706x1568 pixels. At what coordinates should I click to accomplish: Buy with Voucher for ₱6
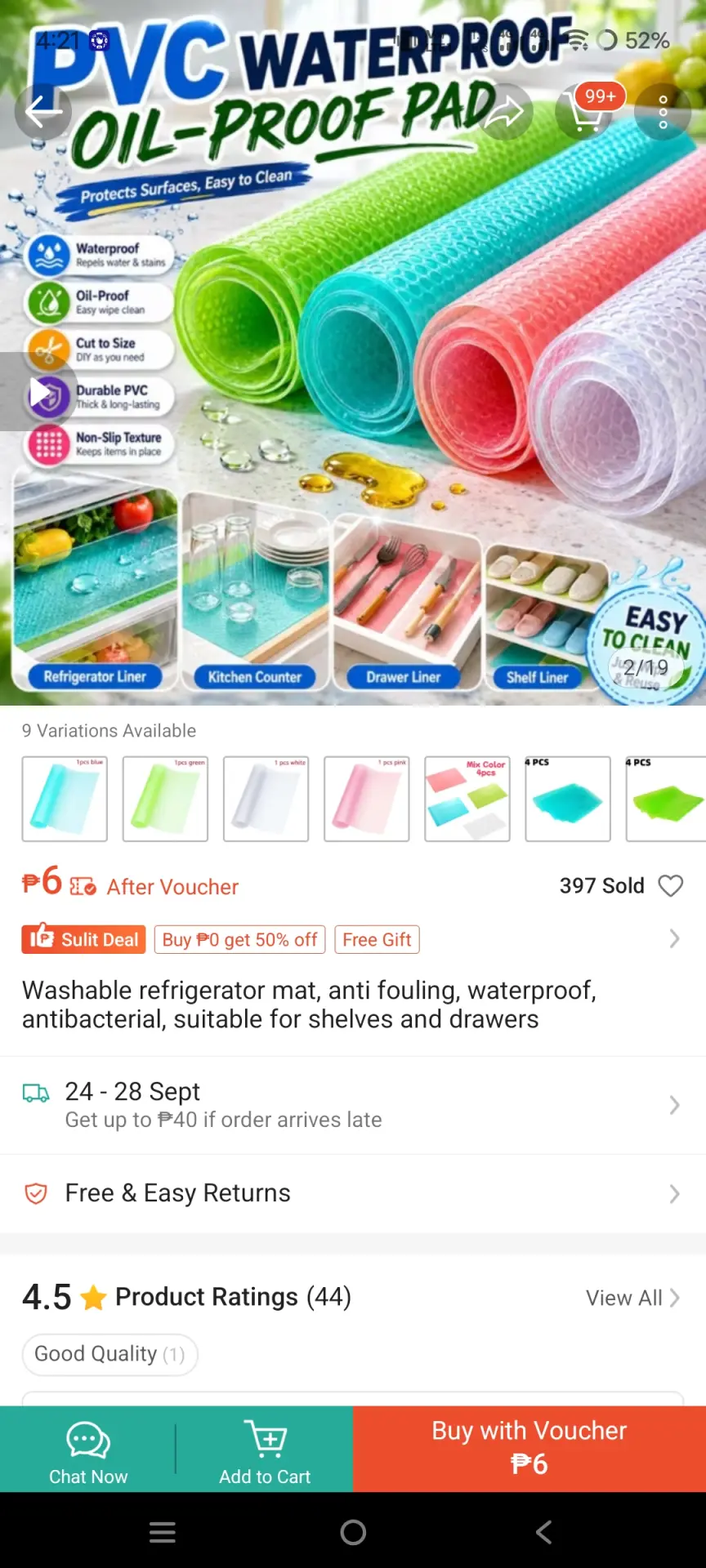click(x=529, y=1450)
